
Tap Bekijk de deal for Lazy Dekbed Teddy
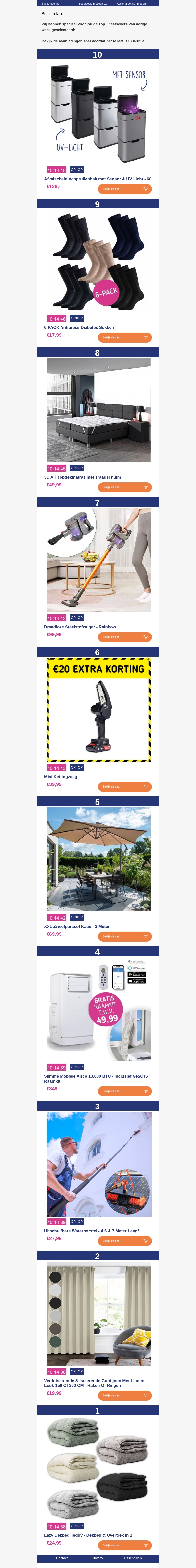click(x=124, y=1545)
